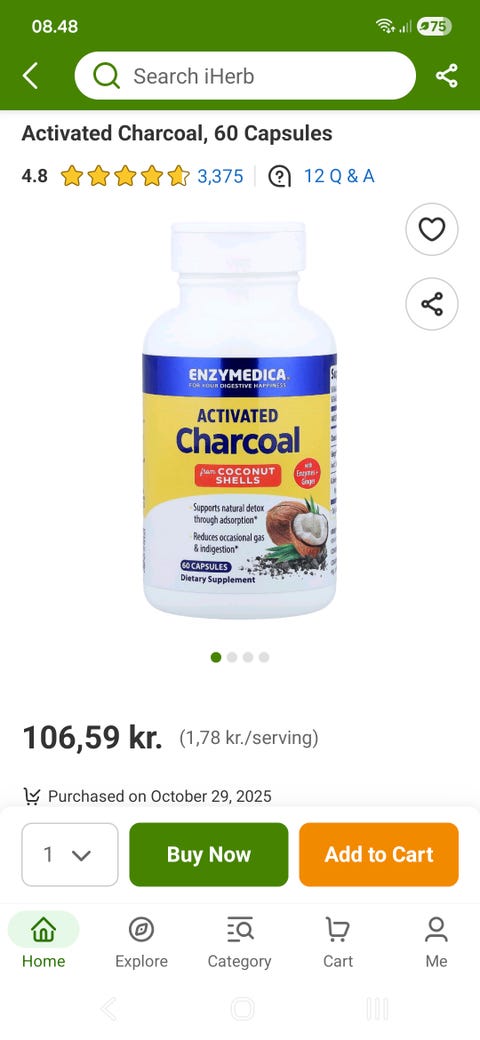Share via the green header share icon
The width and height of the screenshot is (480, 1040).
pos(446,76)
